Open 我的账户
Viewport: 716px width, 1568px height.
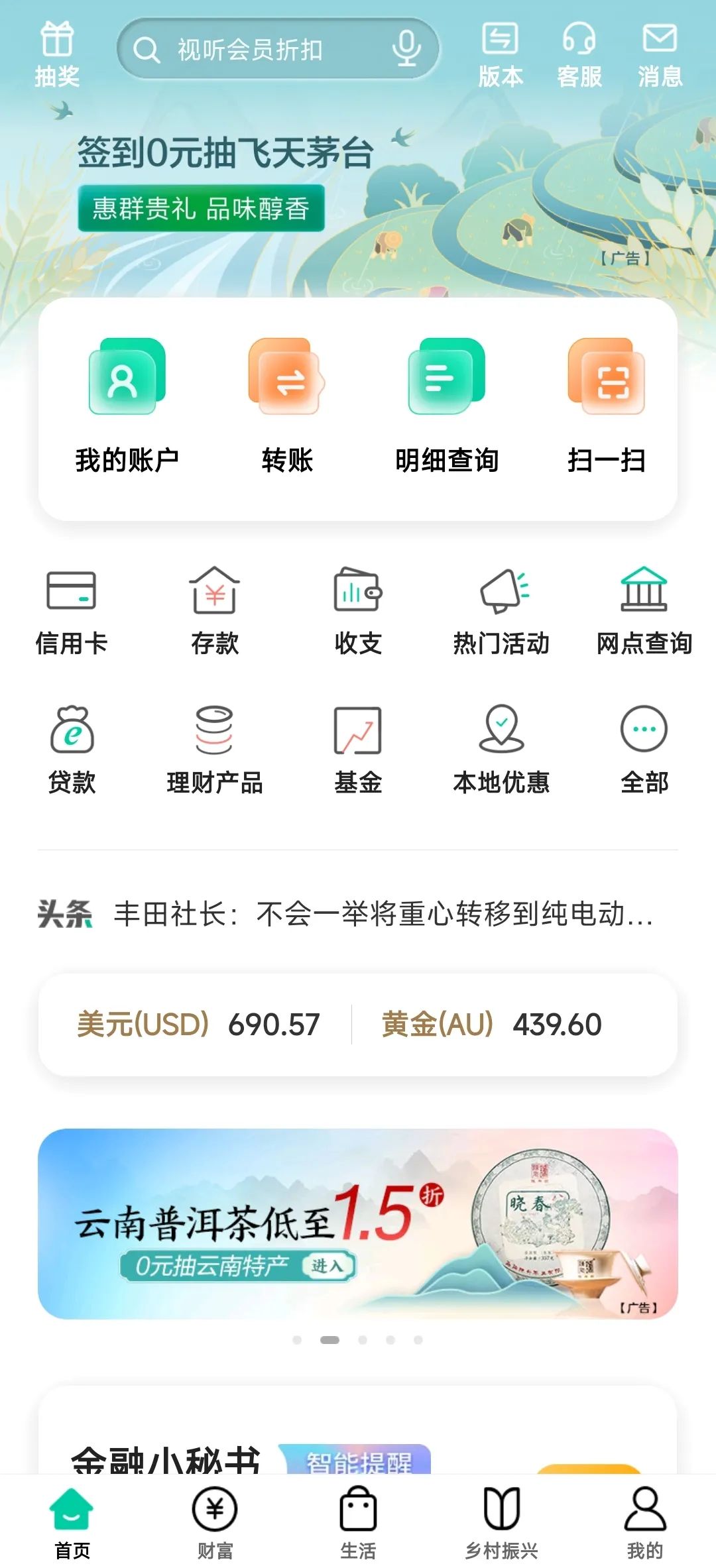(x=127, y=406)
